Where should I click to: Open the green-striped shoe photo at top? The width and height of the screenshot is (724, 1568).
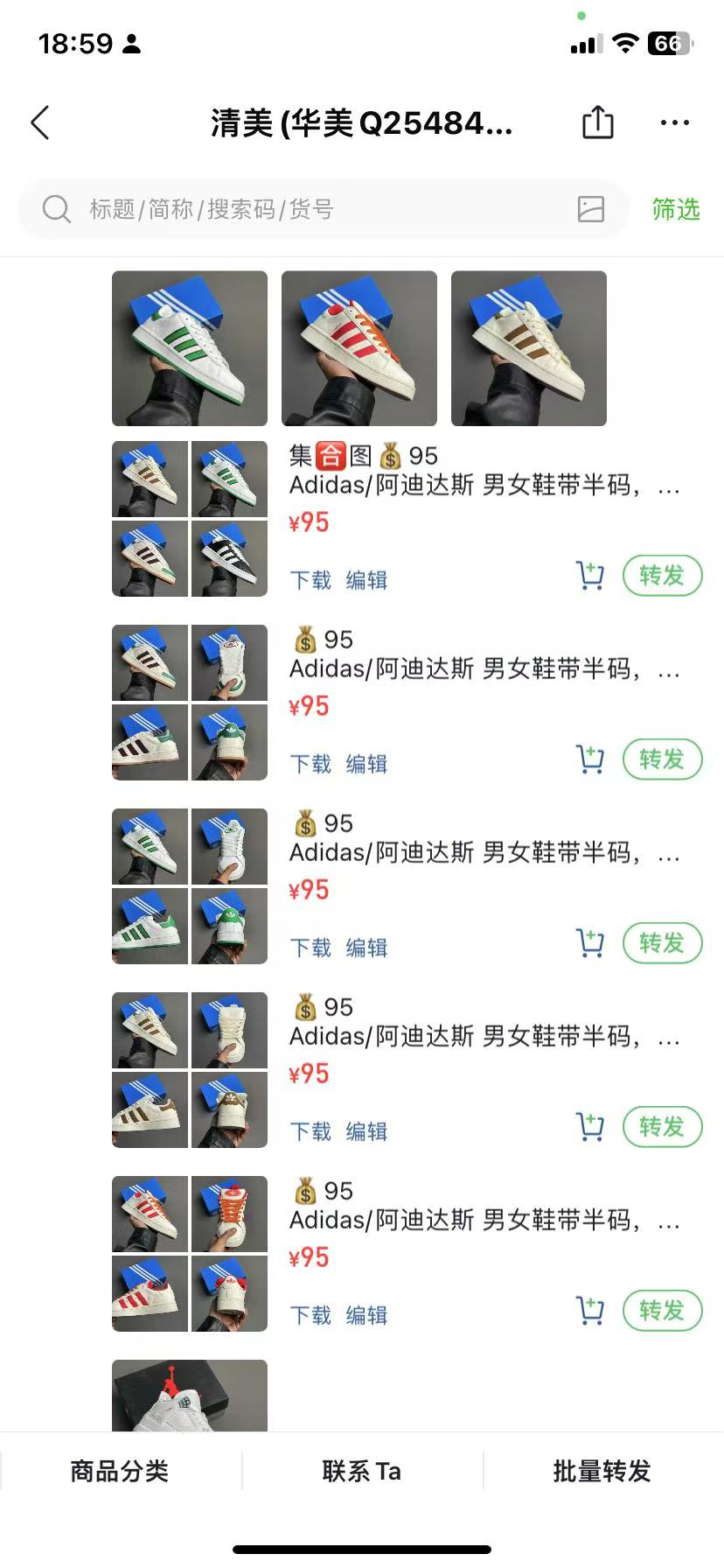(x=190, y=348)
